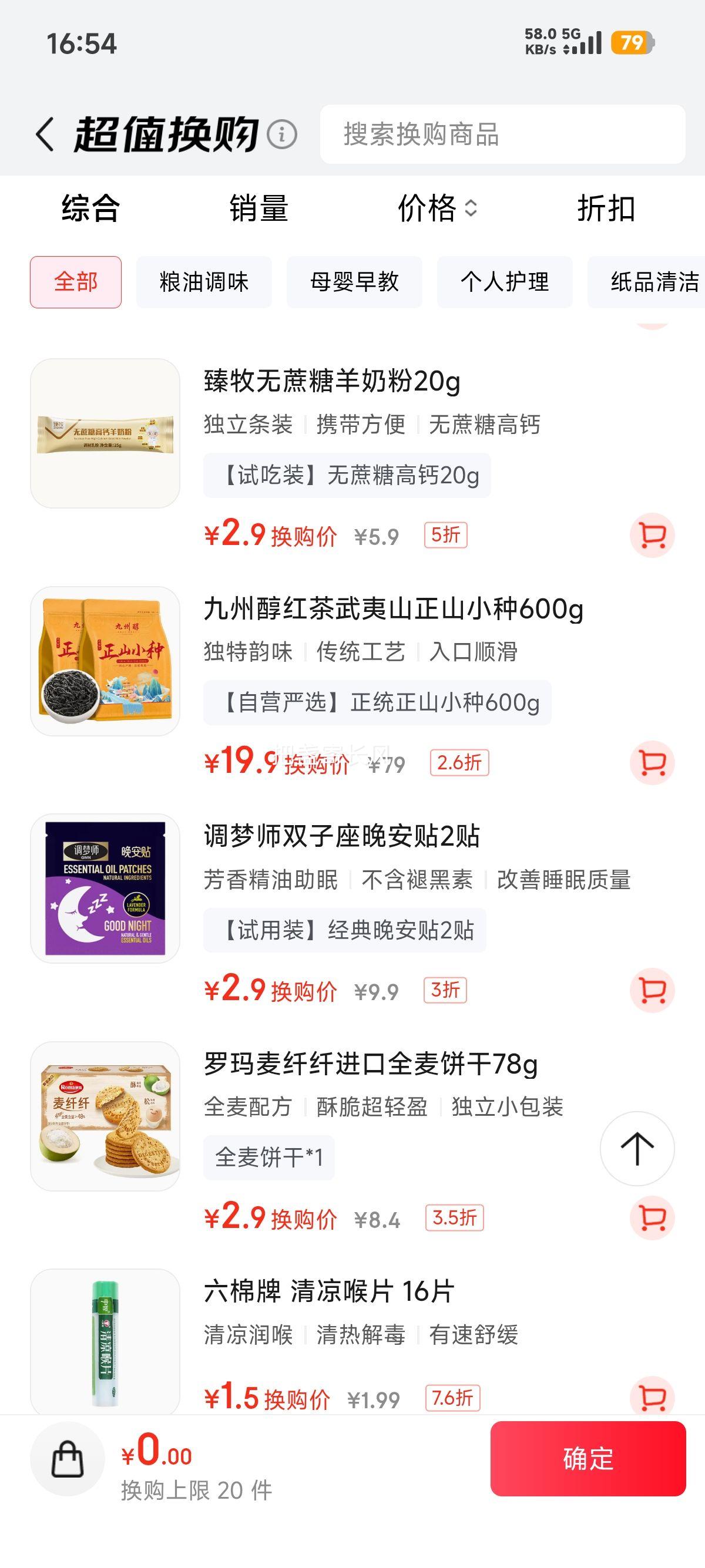
Task: Tap the 搜索换购商品 search field
Action: coord(502,134)
